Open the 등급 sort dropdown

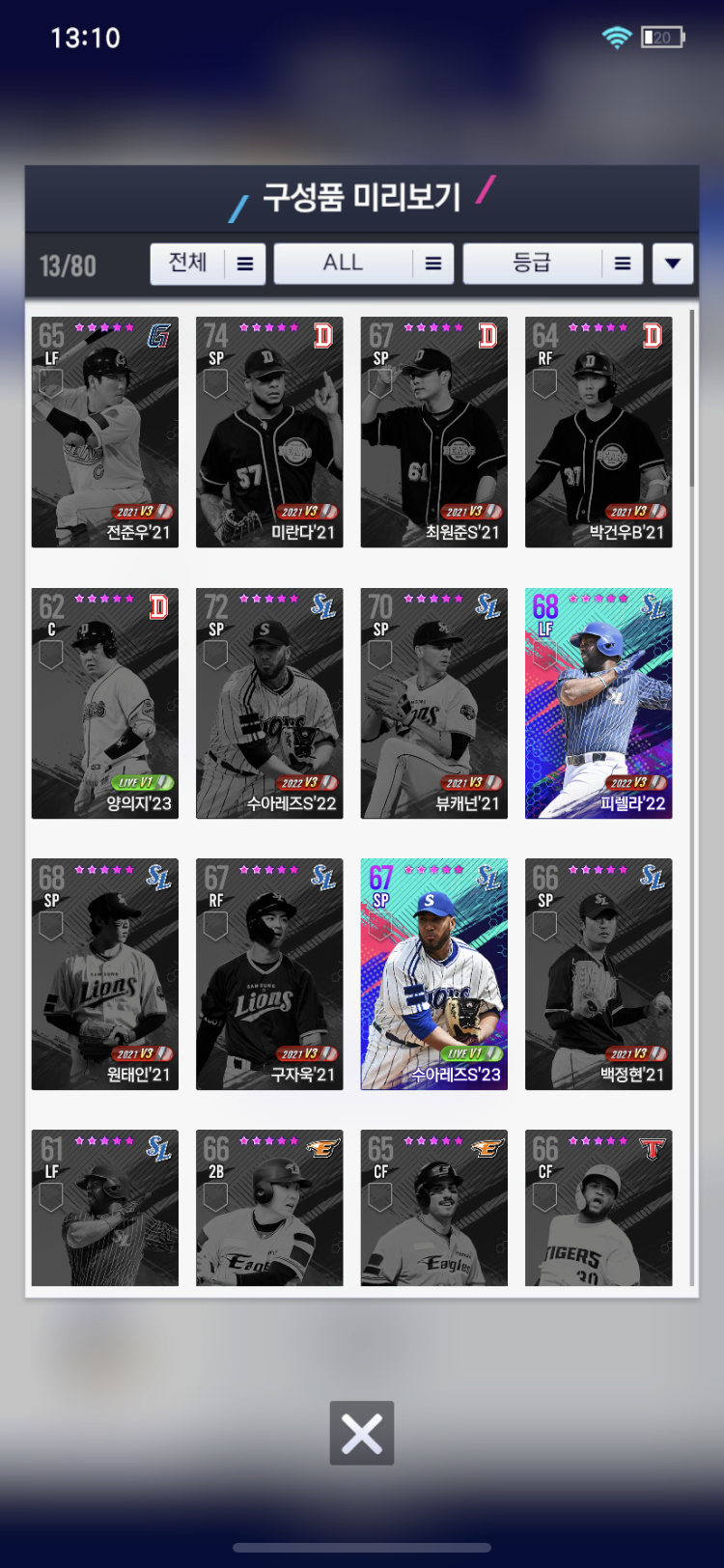coord(547,264)
